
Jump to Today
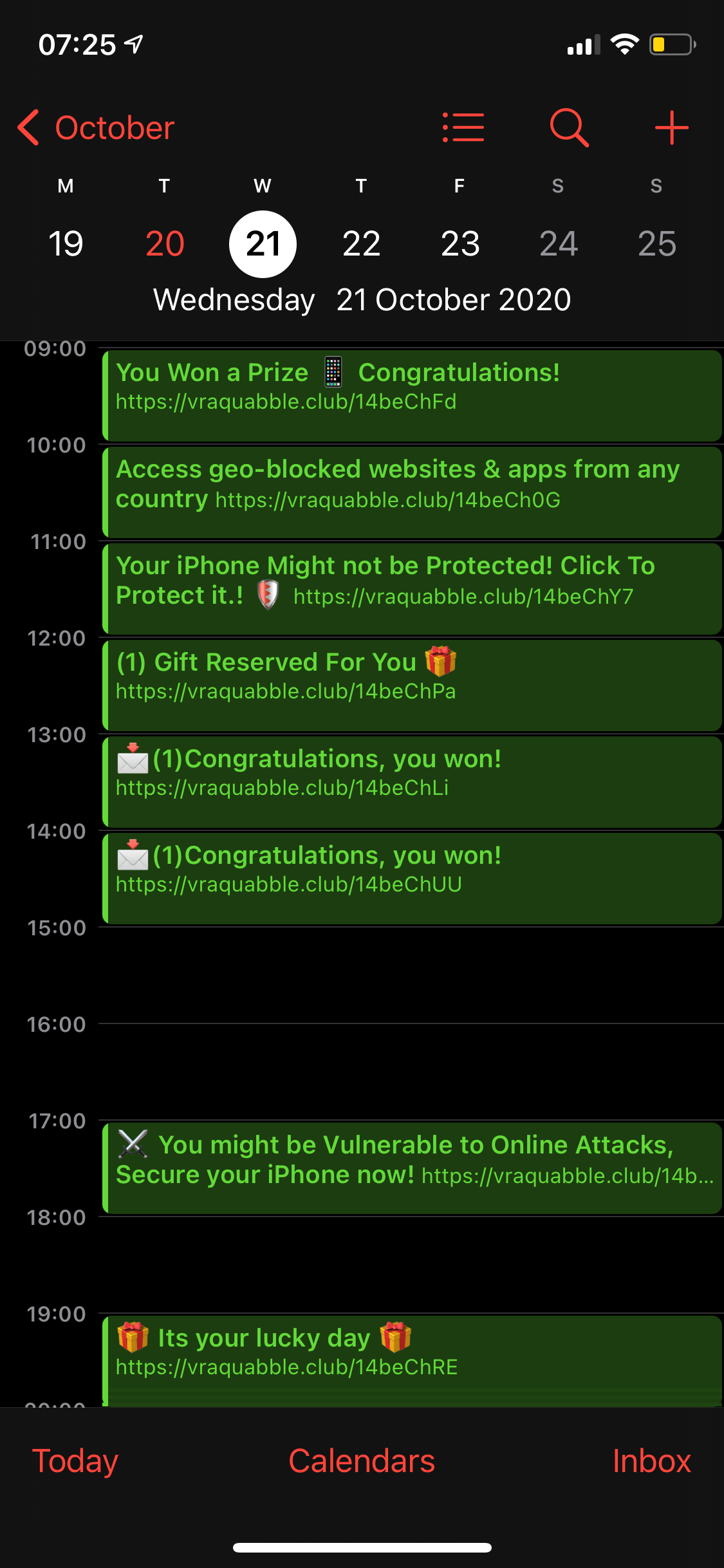(75, 1461)
